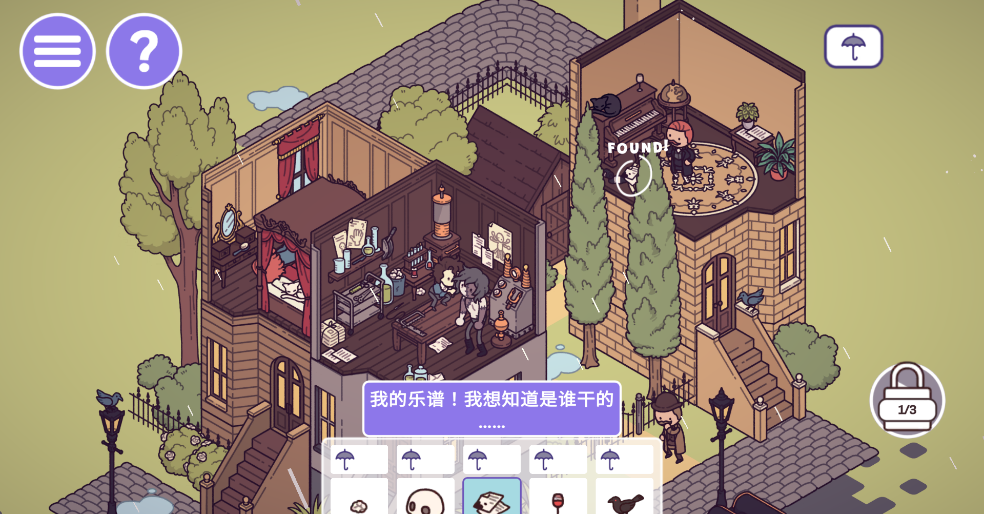Select the skull item in the tray
Viewport: 984px width, 514px height.
pos(426,499)
